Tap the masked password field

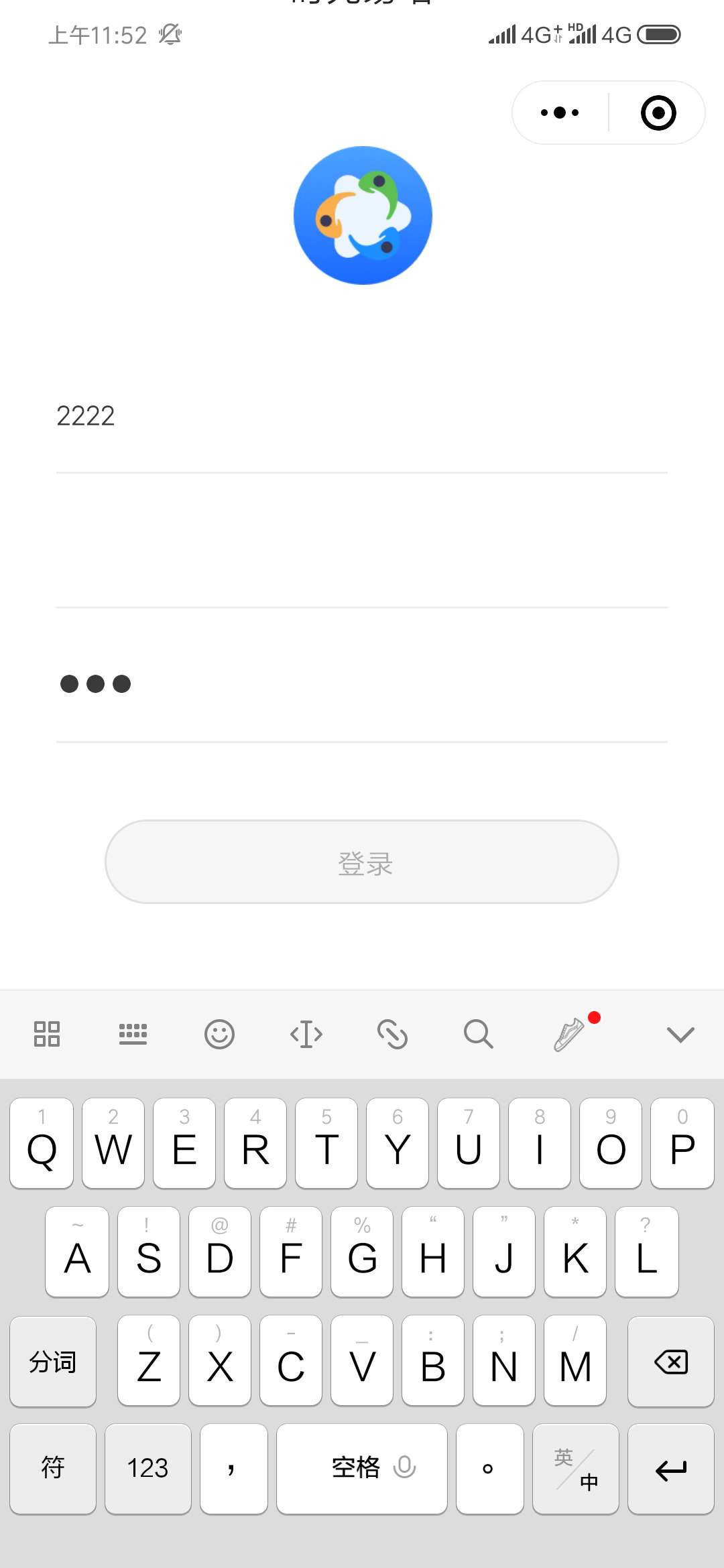coord(362,683)
